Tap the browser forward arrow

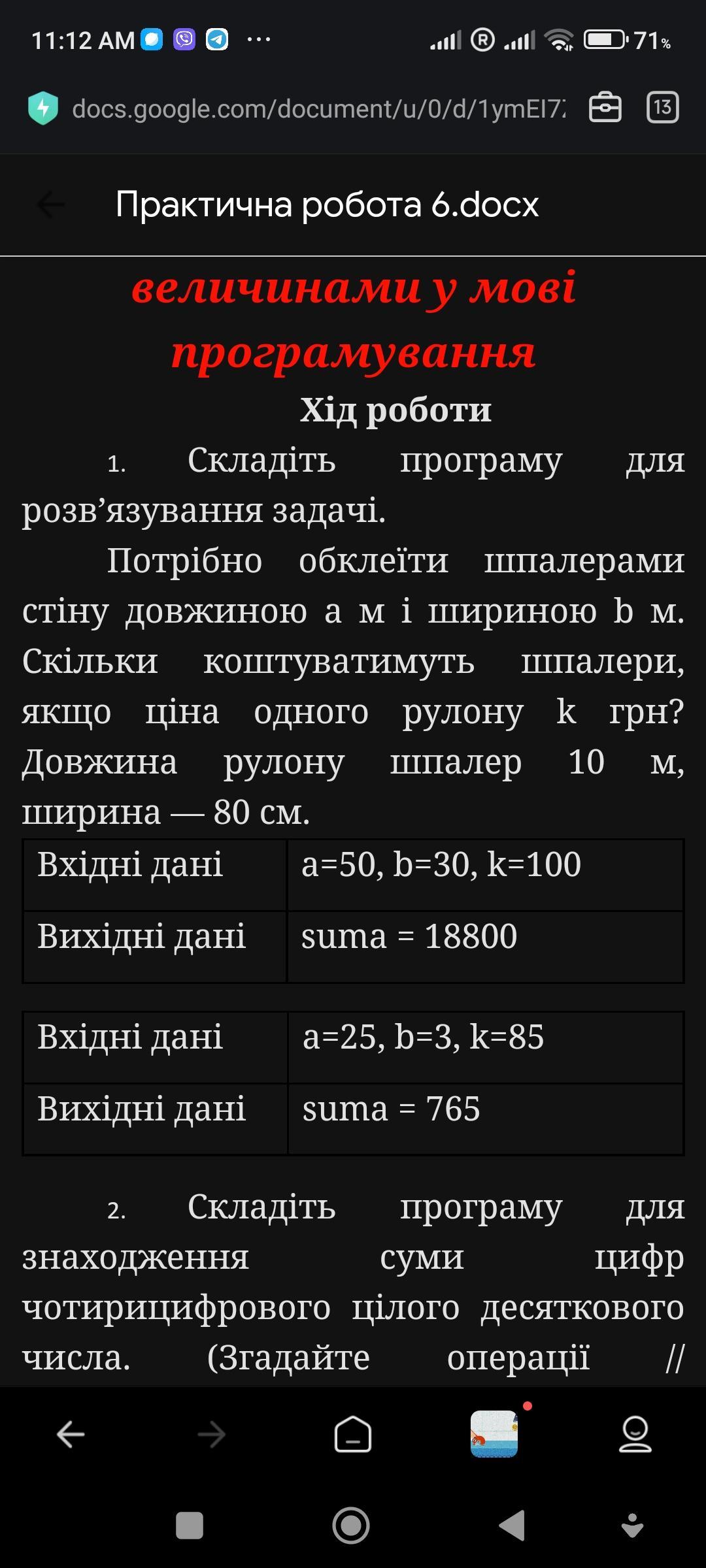coord(211,1435)
